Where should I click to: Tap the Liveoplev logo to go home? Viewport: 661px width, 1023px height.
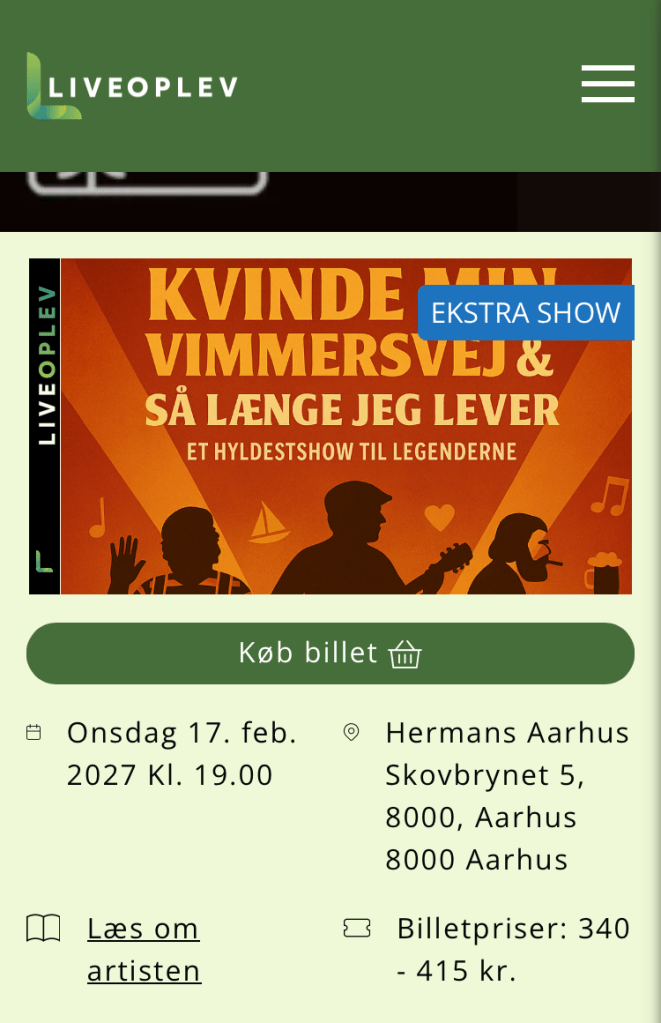click(x=132, y=86)
